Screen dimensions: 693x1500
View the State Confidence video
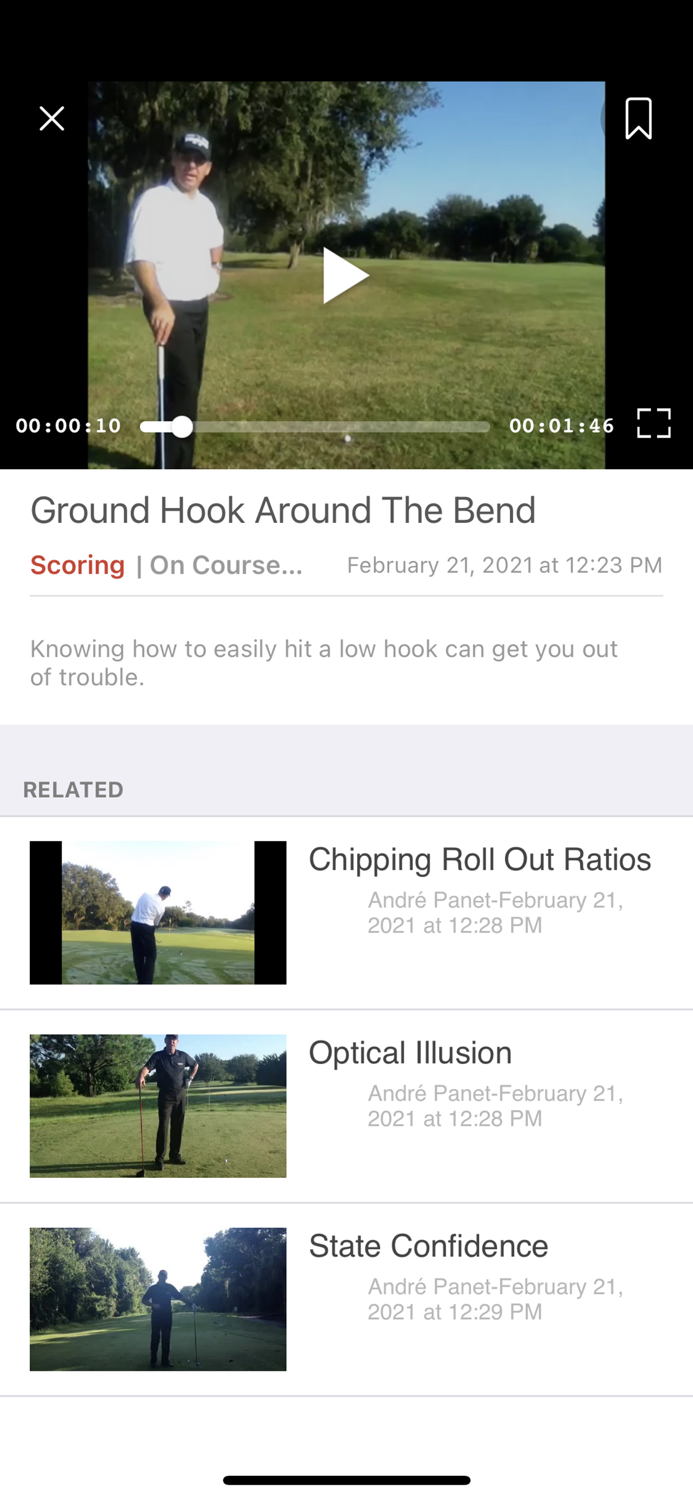[x=428, y=1246]
